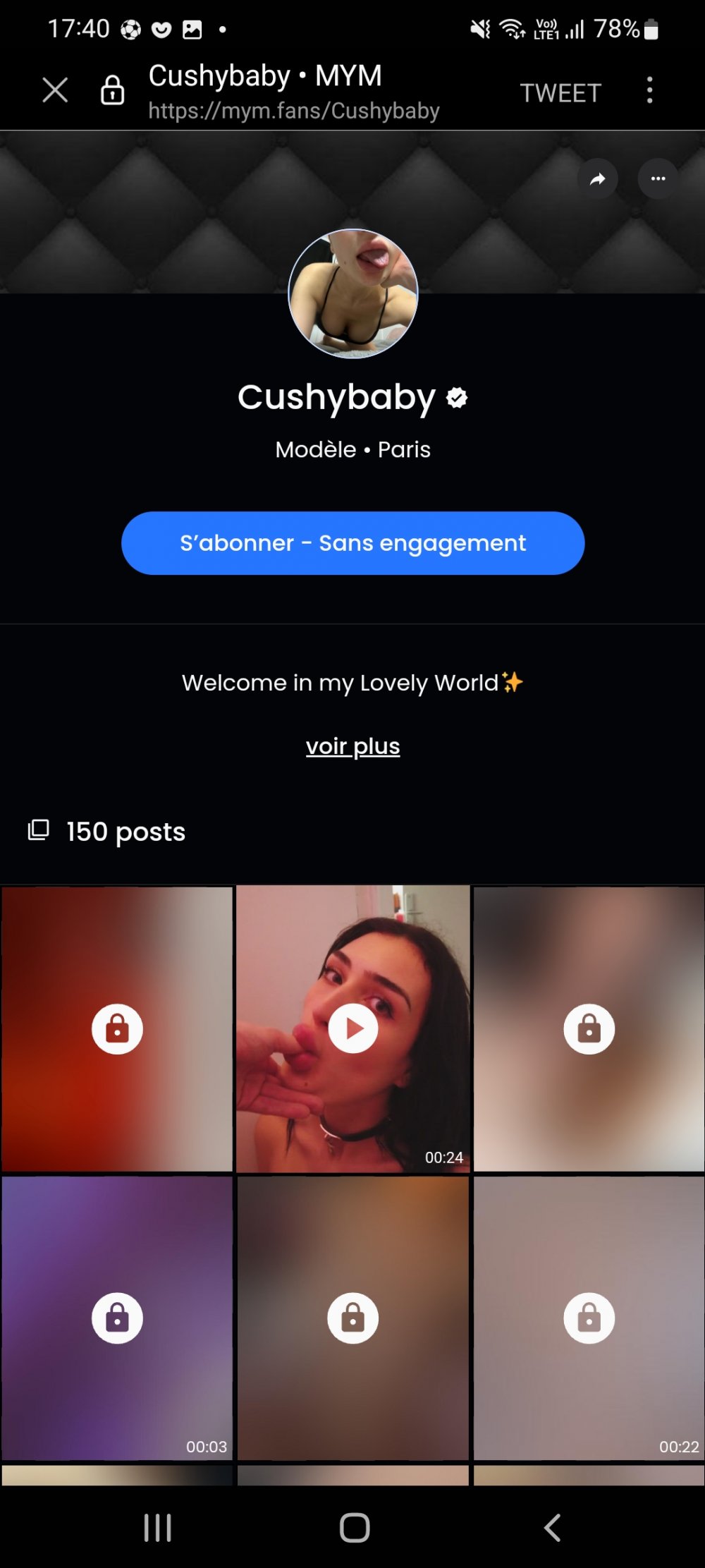Tap S'abonner - Sans engagement button

point(352,543)
